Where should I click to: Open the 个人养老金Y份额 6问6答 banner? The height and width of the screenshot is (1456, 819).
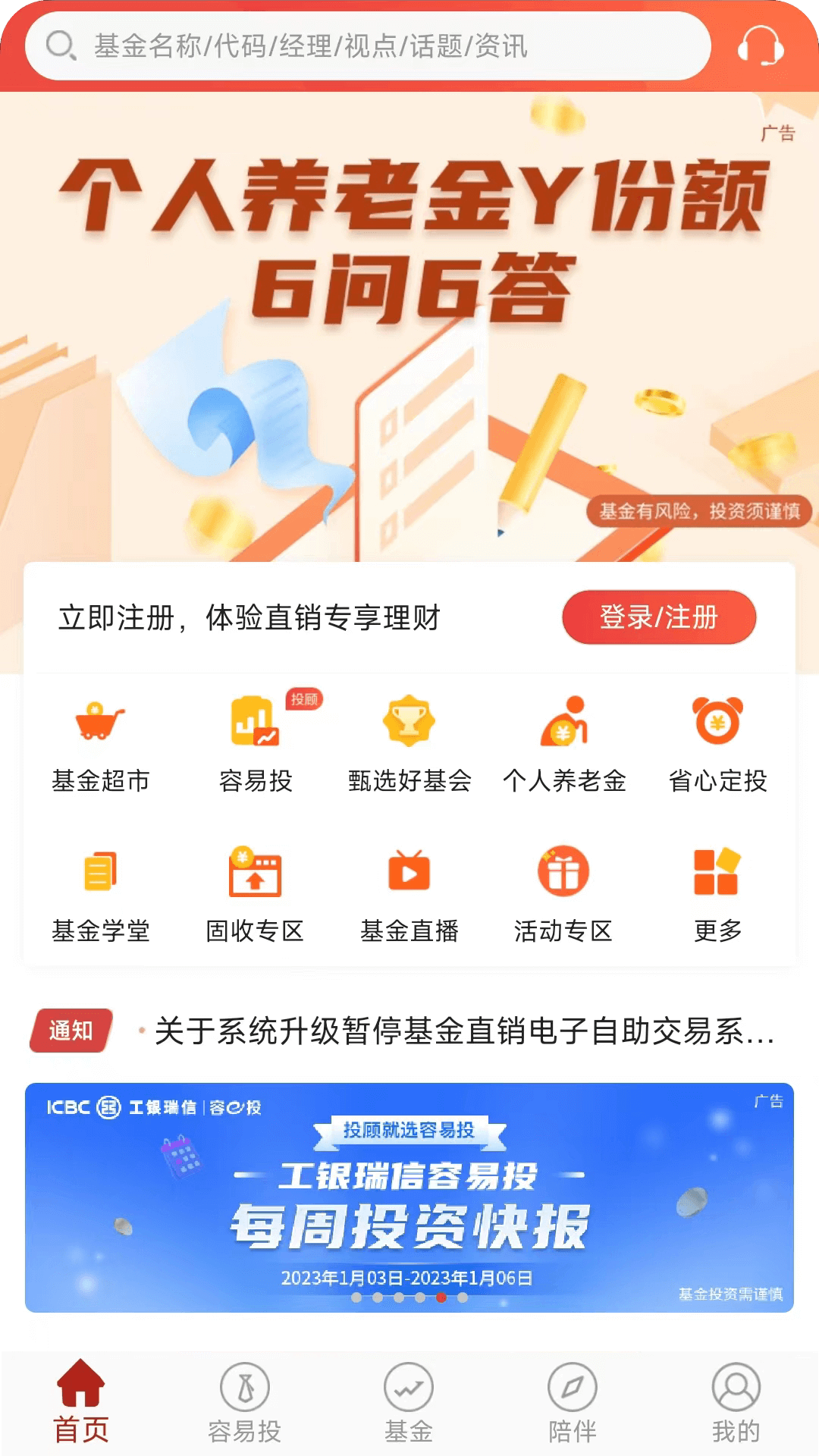409,326
